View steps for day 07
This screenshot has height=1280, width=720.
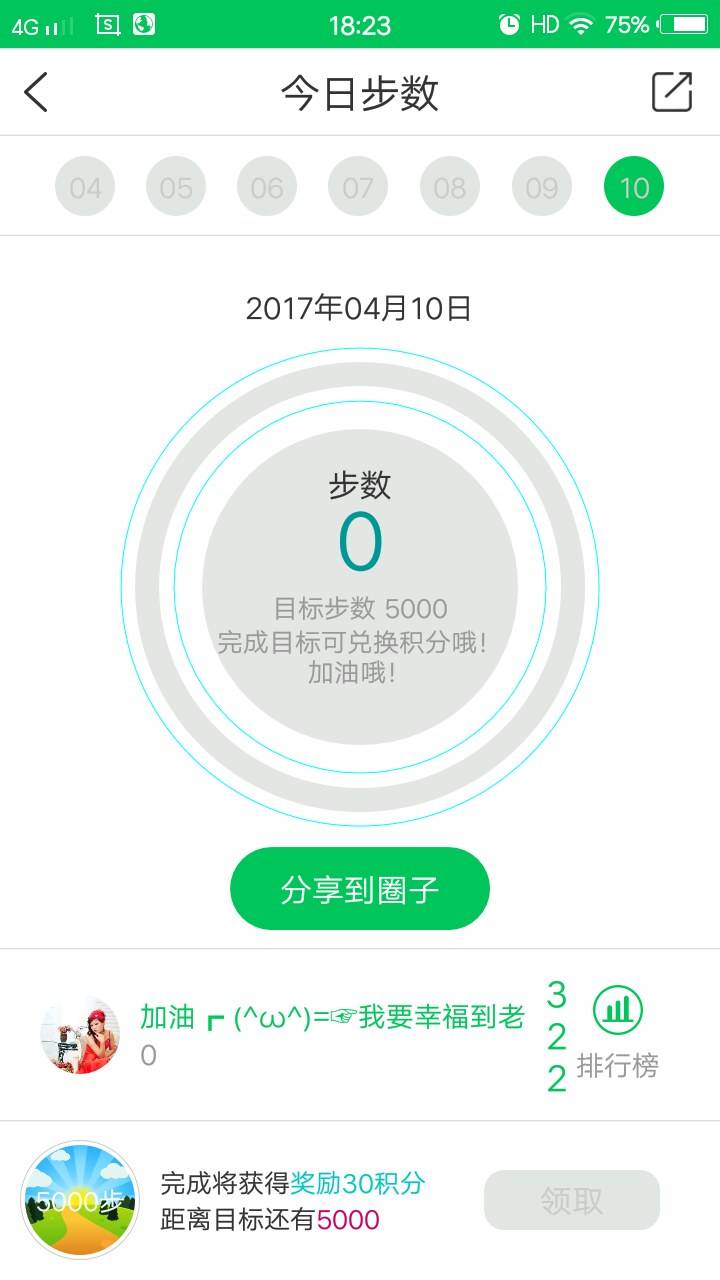(358, 187)
